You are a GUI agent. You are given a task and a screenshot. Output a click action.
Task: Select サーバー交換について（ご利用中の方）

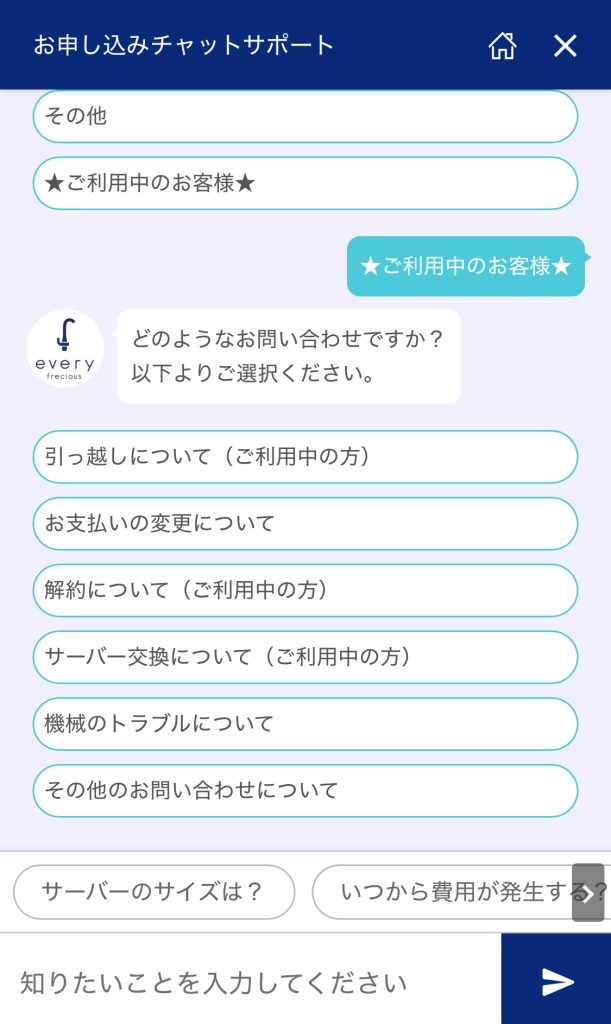[305, 657]
